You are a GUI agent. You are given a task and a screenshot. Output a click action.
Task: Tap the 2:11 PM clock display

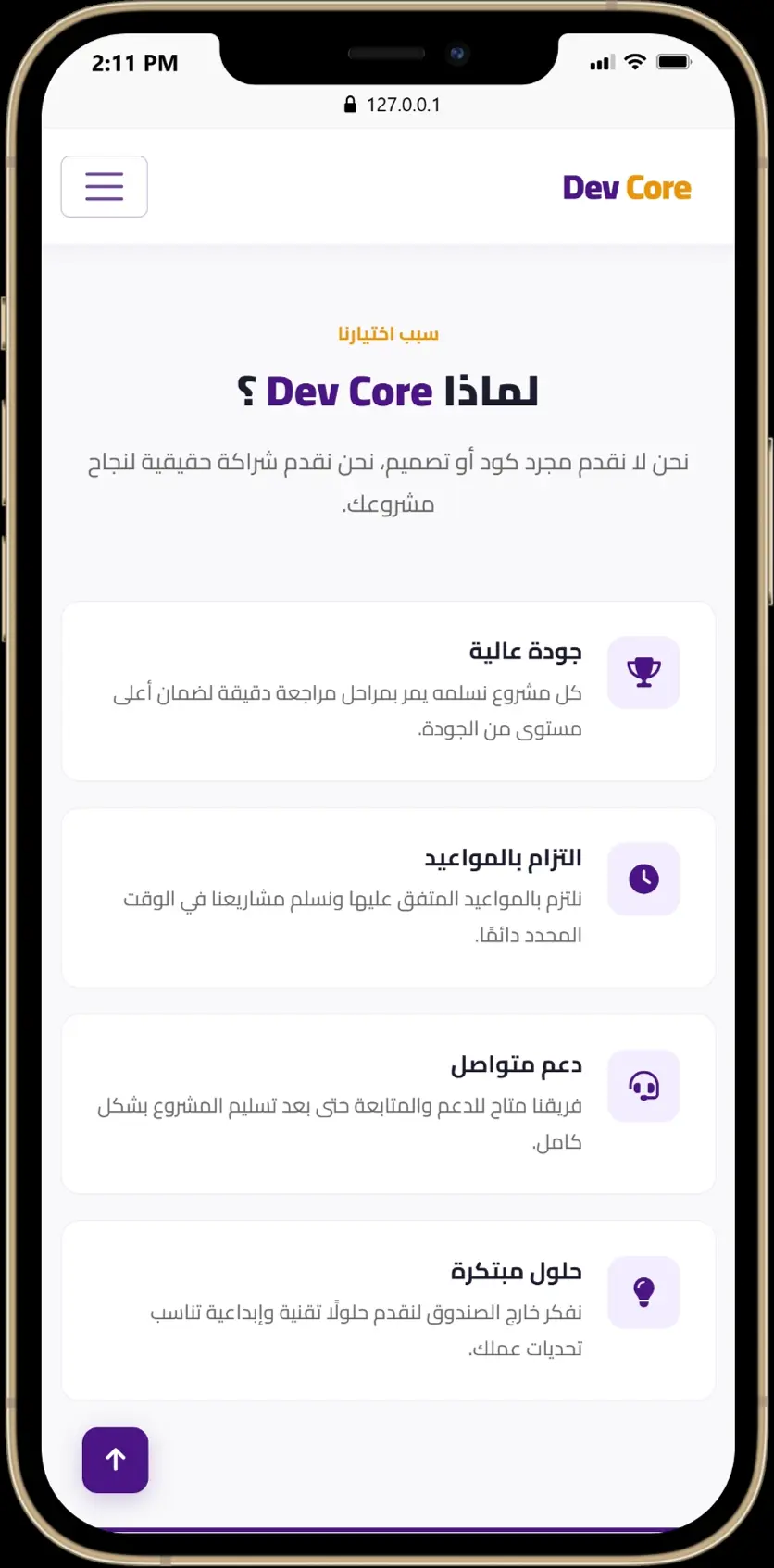(x=135, y=62)
